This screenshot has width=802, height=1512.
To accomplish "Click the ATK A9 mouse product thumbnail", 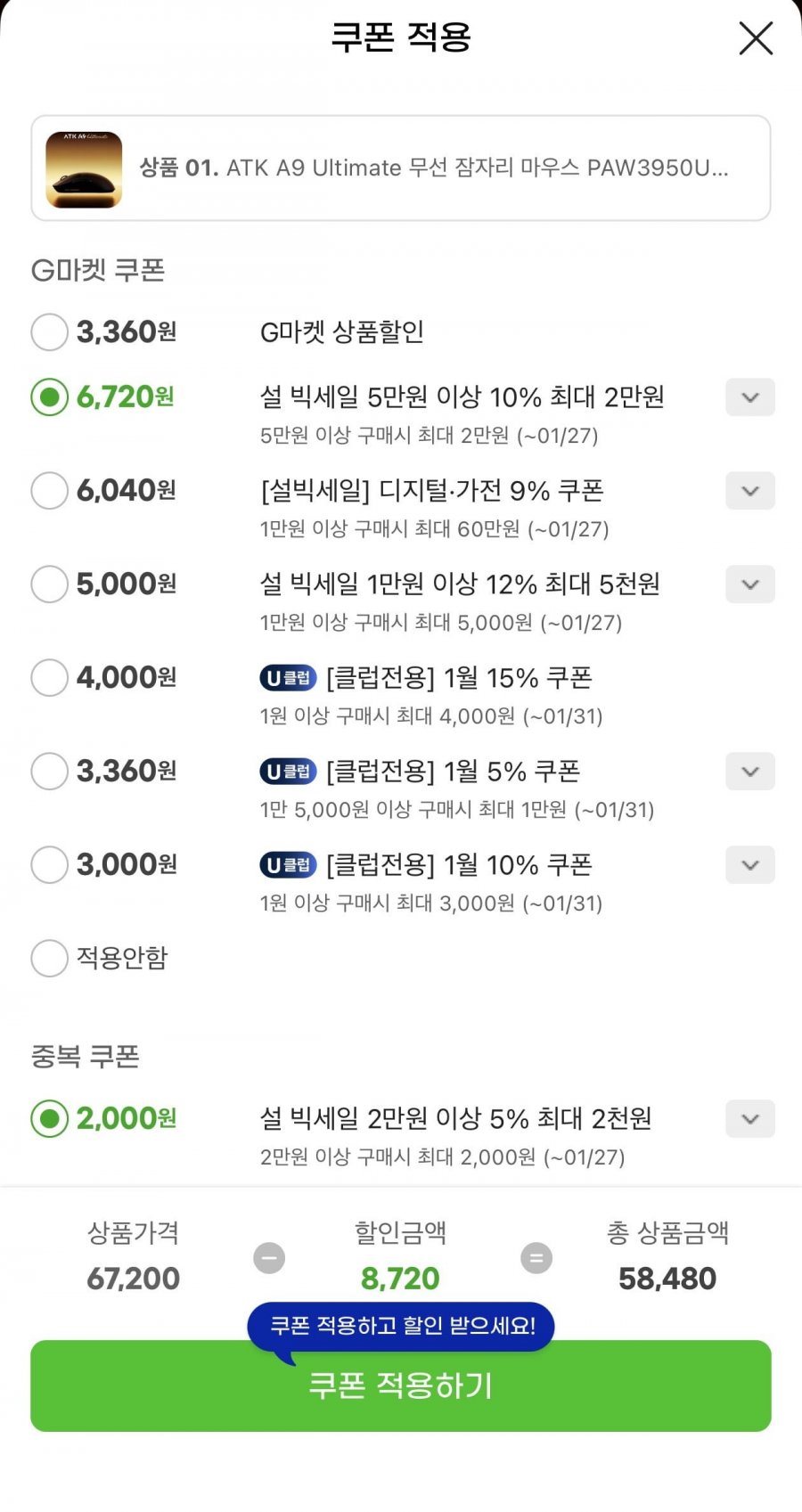I will point(85,169).
